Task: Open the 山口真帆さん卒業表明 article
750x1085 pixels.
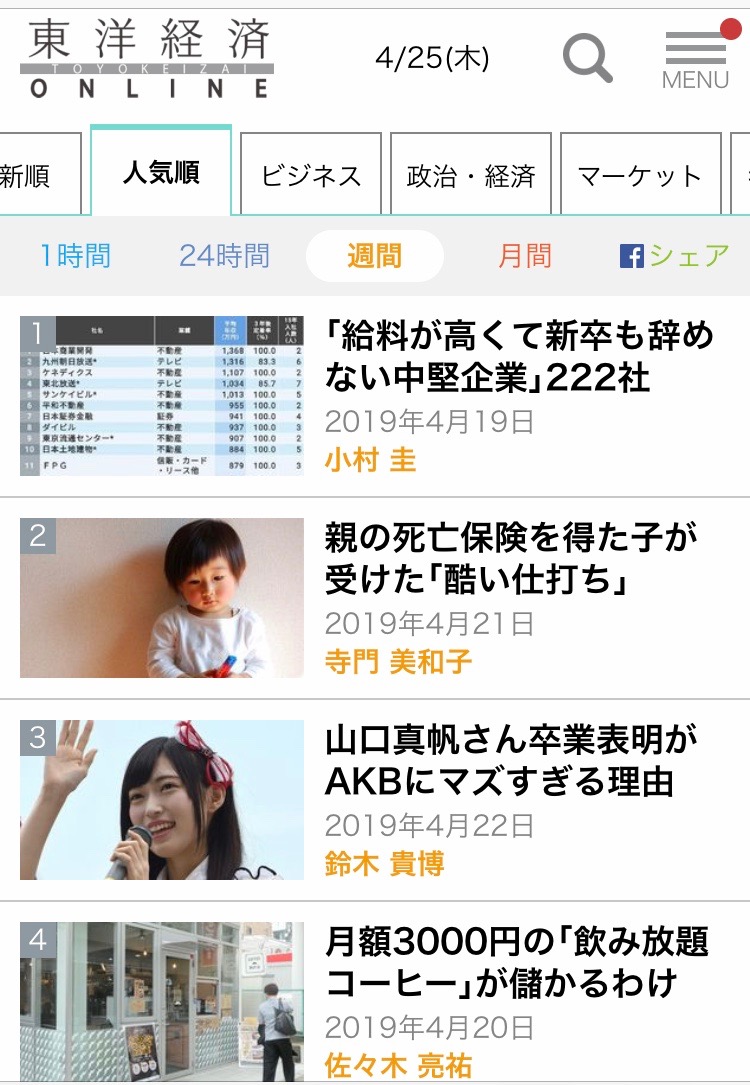Action: pyautogui.click(x=511, y=761)
